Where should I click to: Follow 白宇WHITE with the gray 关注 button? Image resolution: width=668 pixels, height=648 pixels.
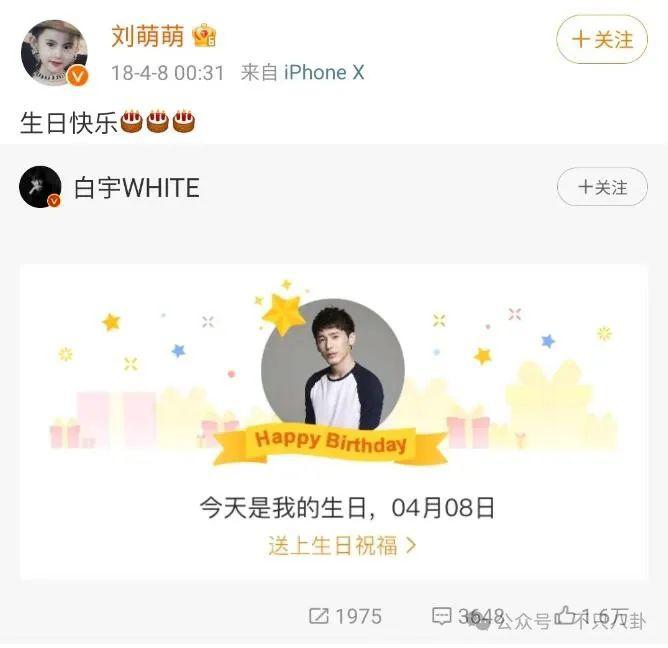pos(602,187)
